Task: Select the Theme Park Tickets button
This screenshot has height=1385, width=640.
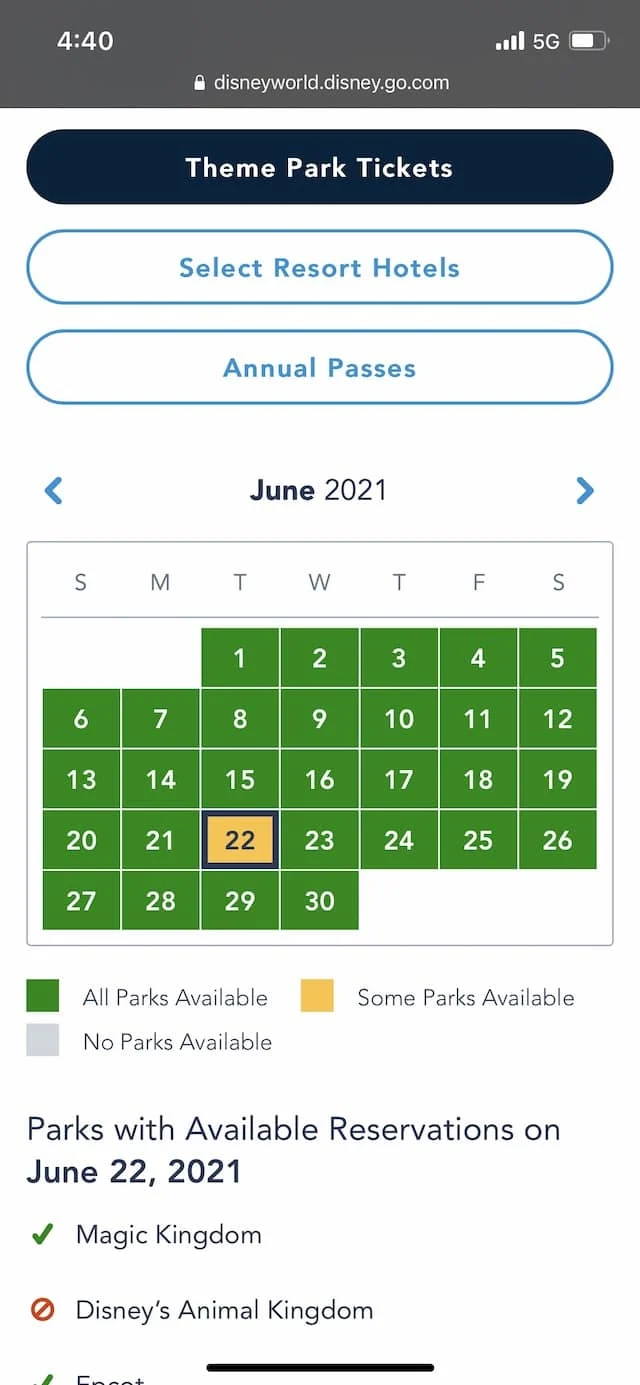Action: (319, 167)
